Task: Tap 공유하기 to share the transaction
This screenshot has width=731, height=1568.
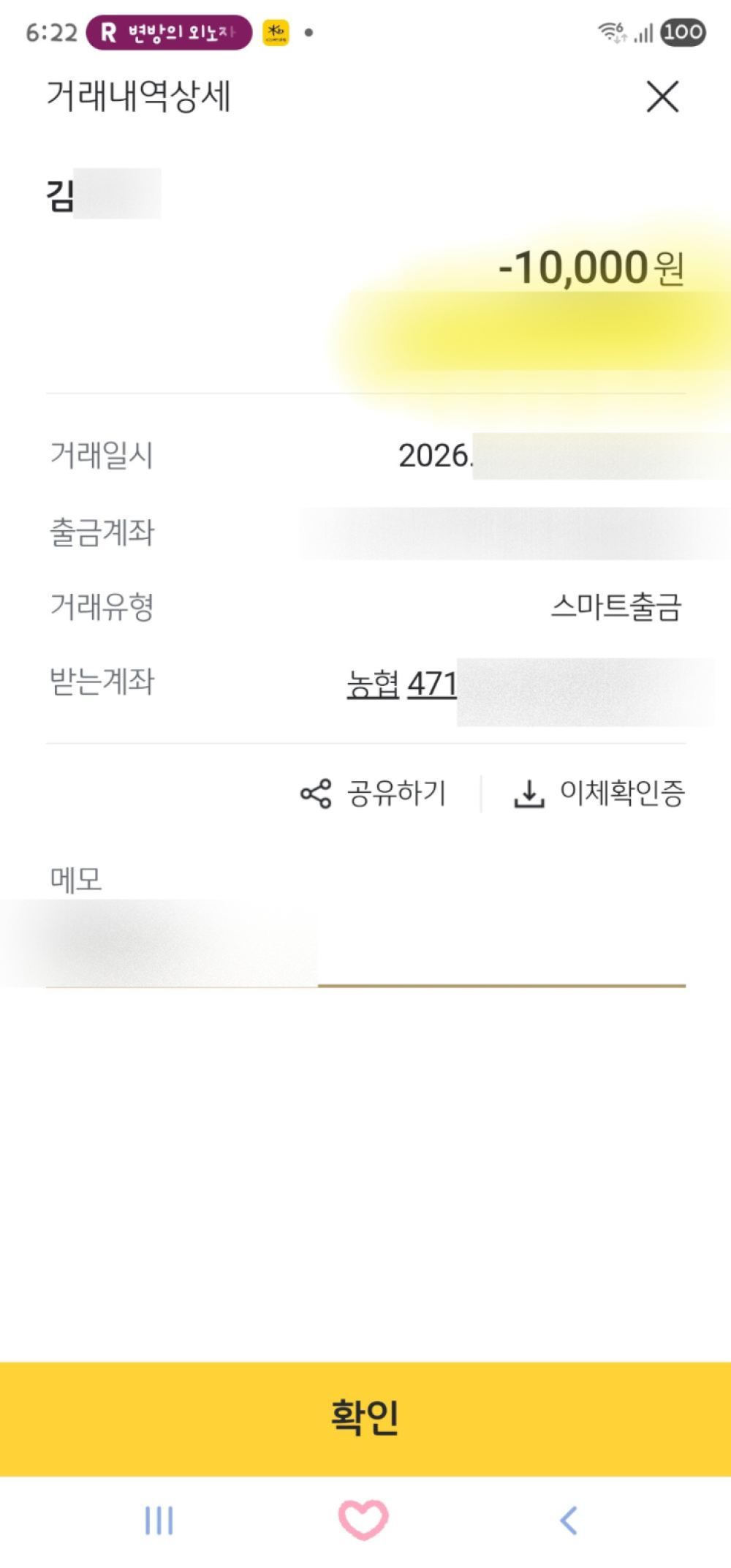Action: tap(373, 794)
